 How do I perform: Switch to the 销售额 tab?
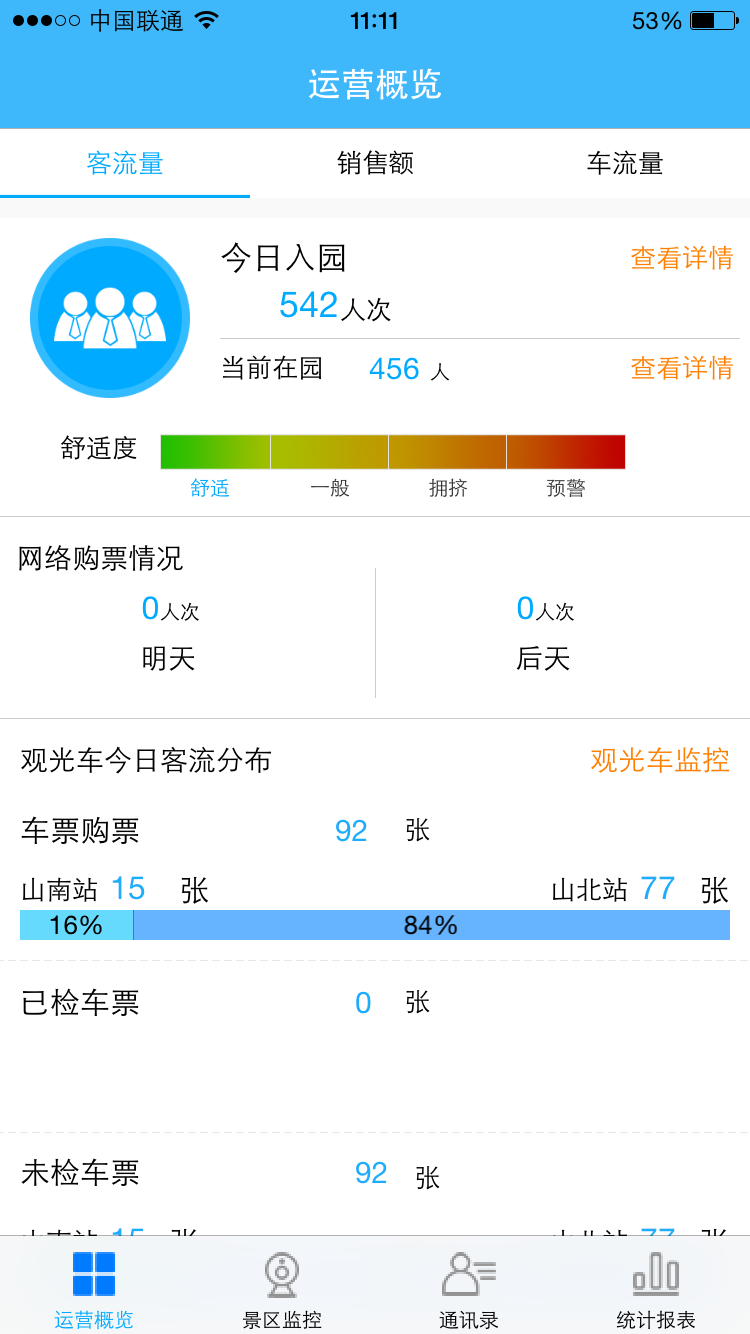(x=375, y=163)
